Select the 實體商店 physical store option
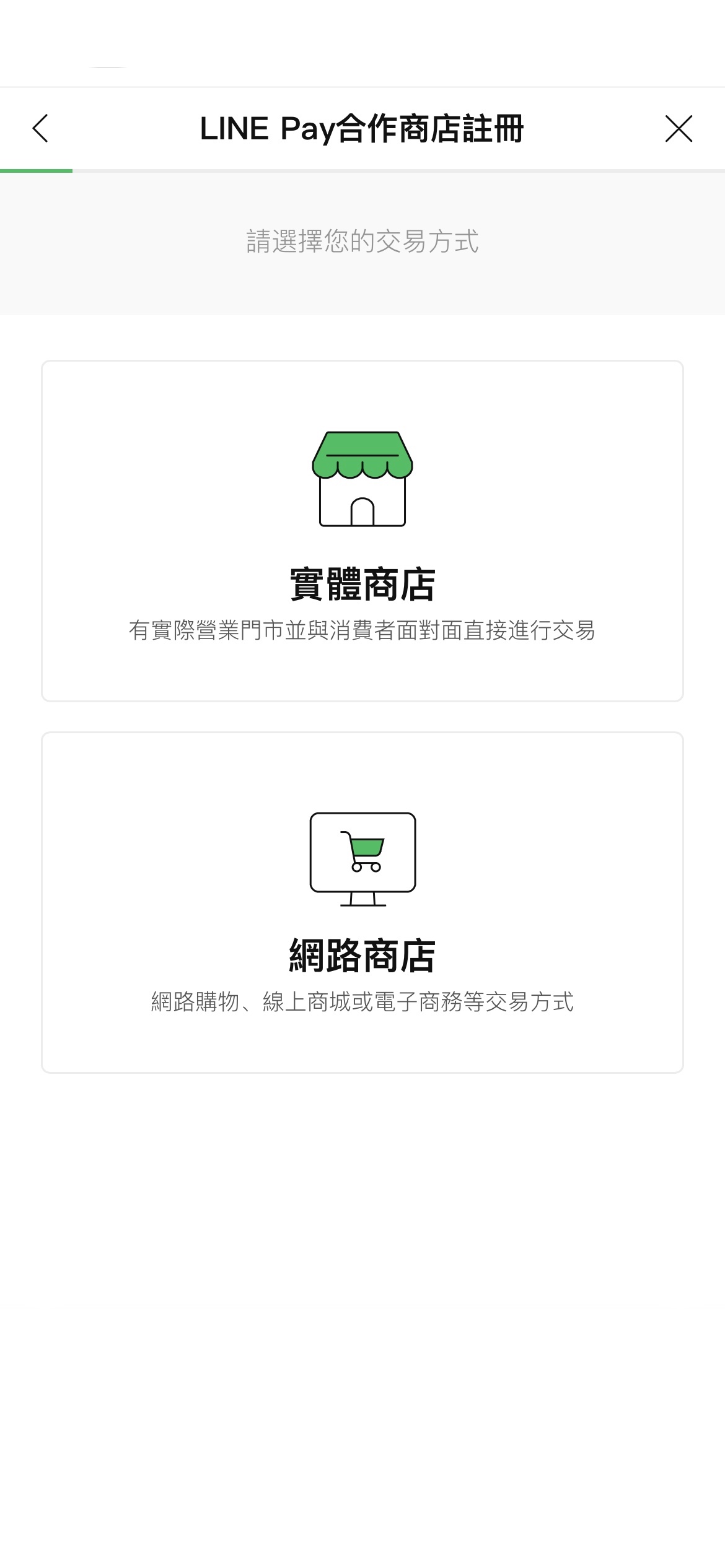Image resolution: width=725 pixels, height=1568 pixels. pos(362,531)
